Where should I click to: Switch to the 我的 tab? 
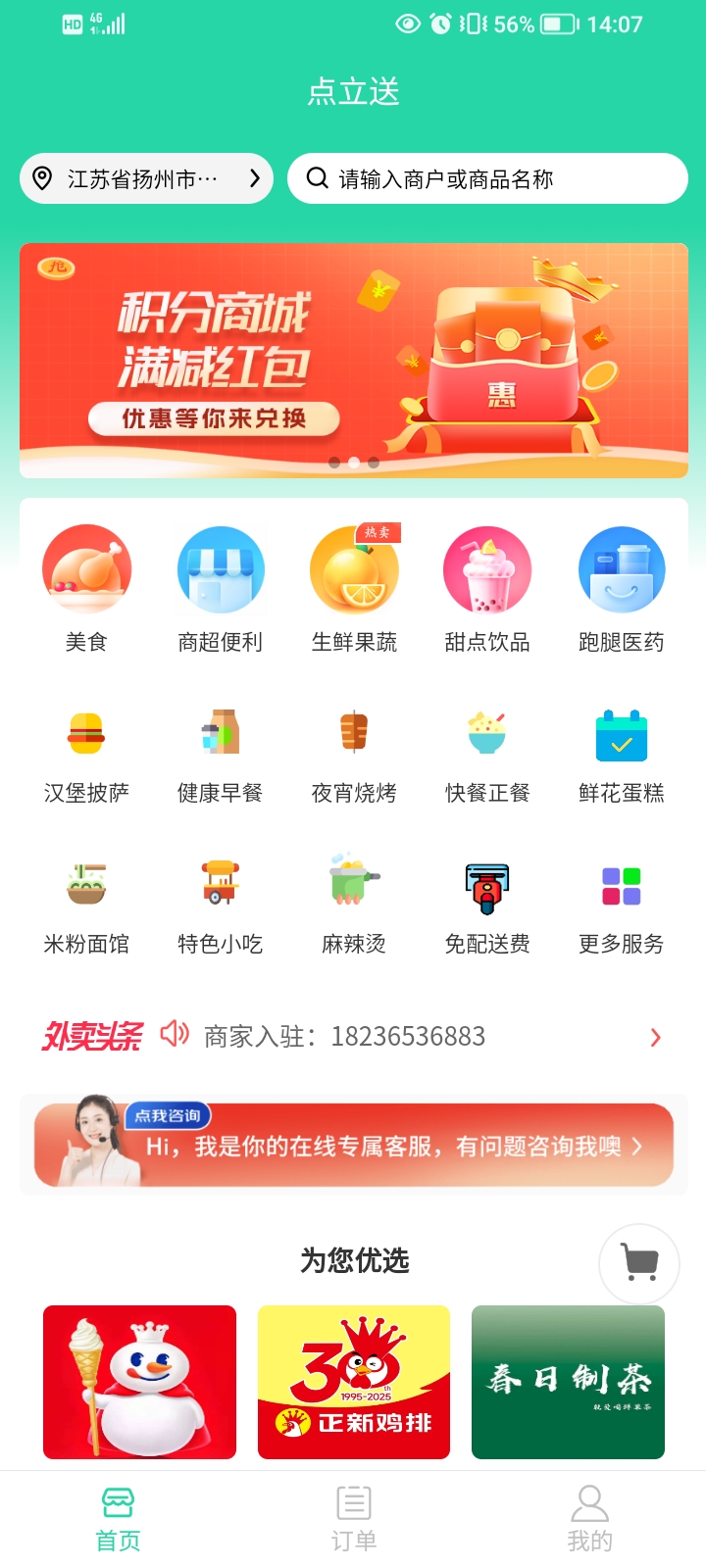click(589, 1519)
